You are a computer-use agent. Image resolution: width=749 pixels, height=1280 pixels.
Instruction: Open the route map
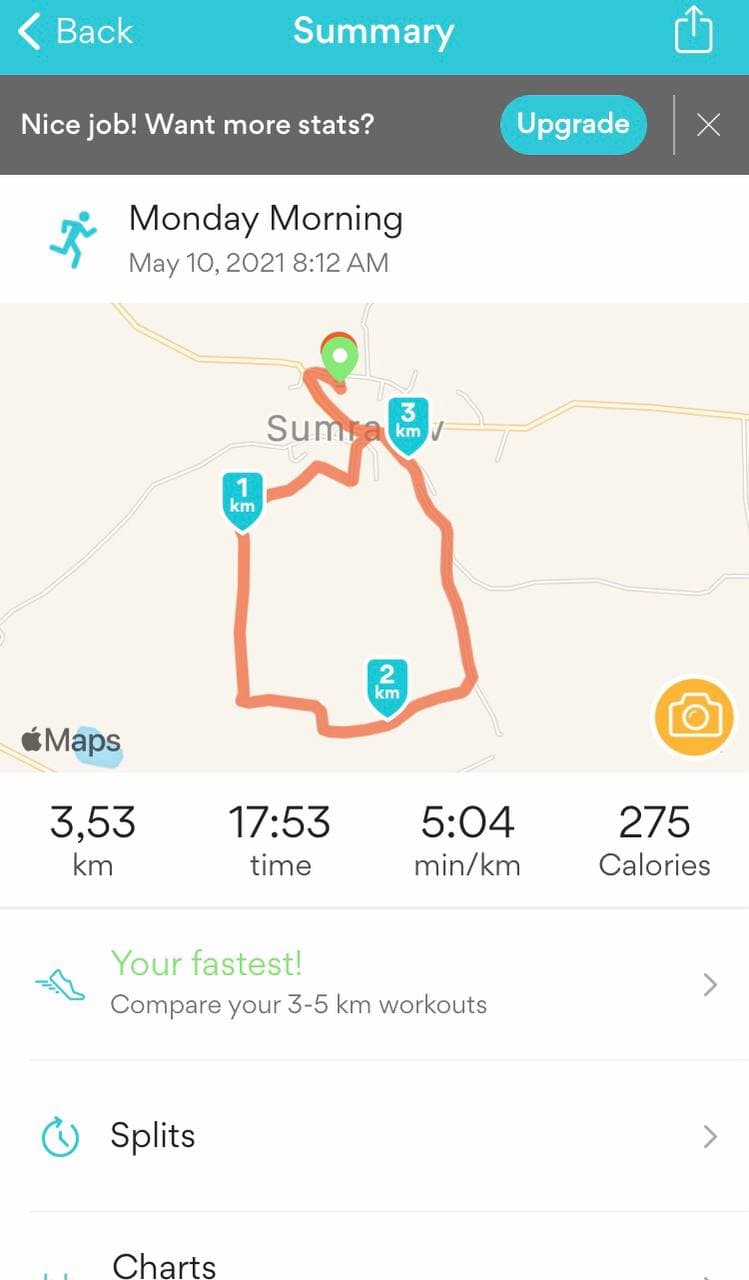coord(374,538)
